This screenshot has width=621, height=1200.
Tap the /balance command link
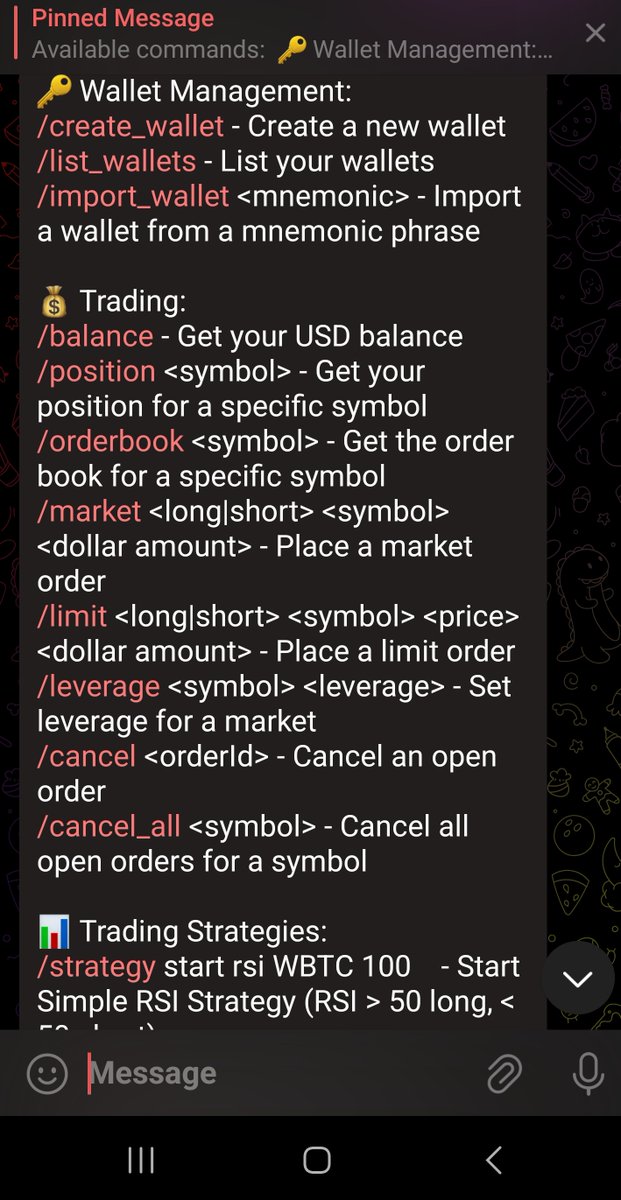pyautogui.click(x=95, y=336)
